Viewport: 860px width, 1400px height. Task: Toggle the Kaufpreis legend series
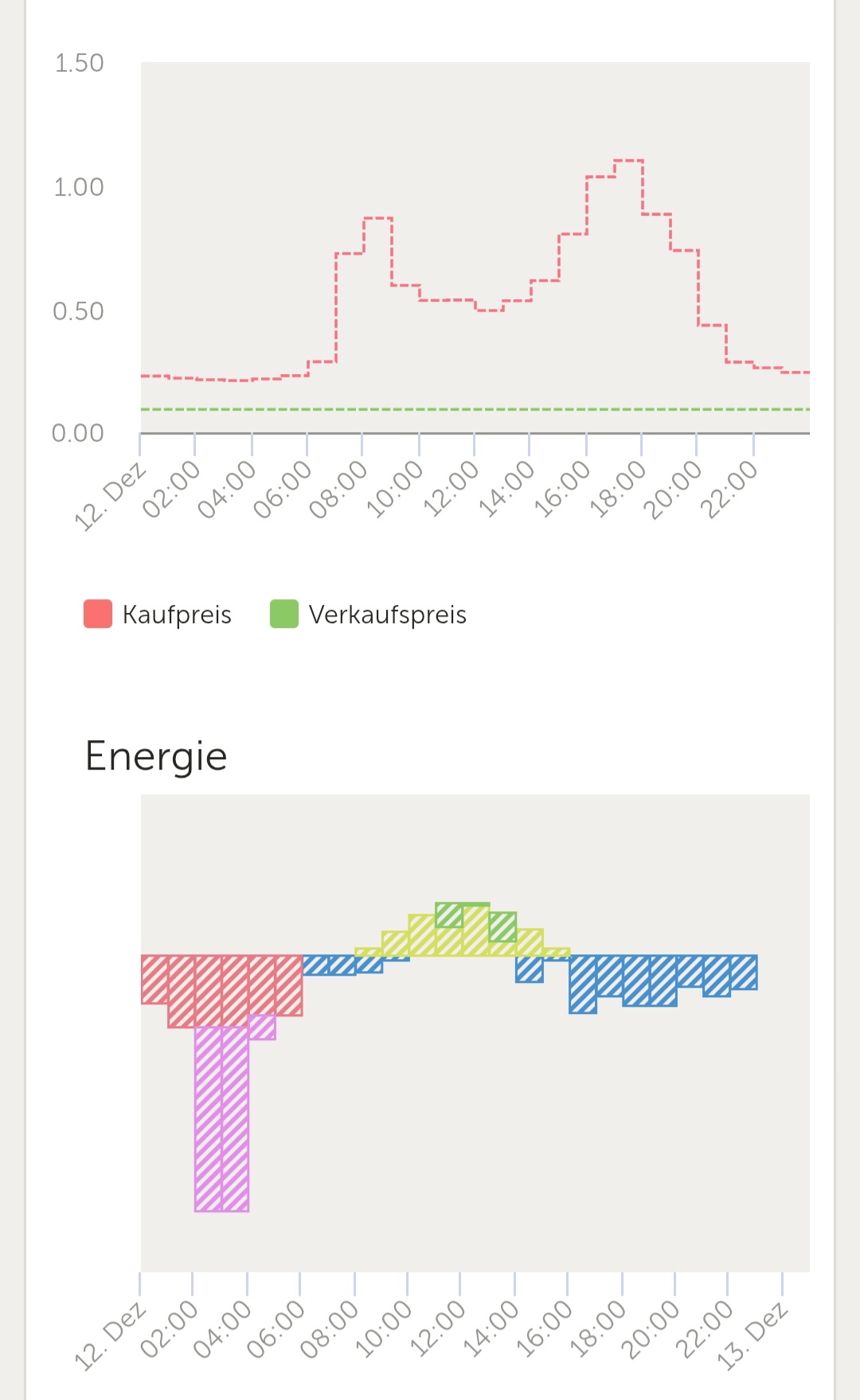point(158,614)
